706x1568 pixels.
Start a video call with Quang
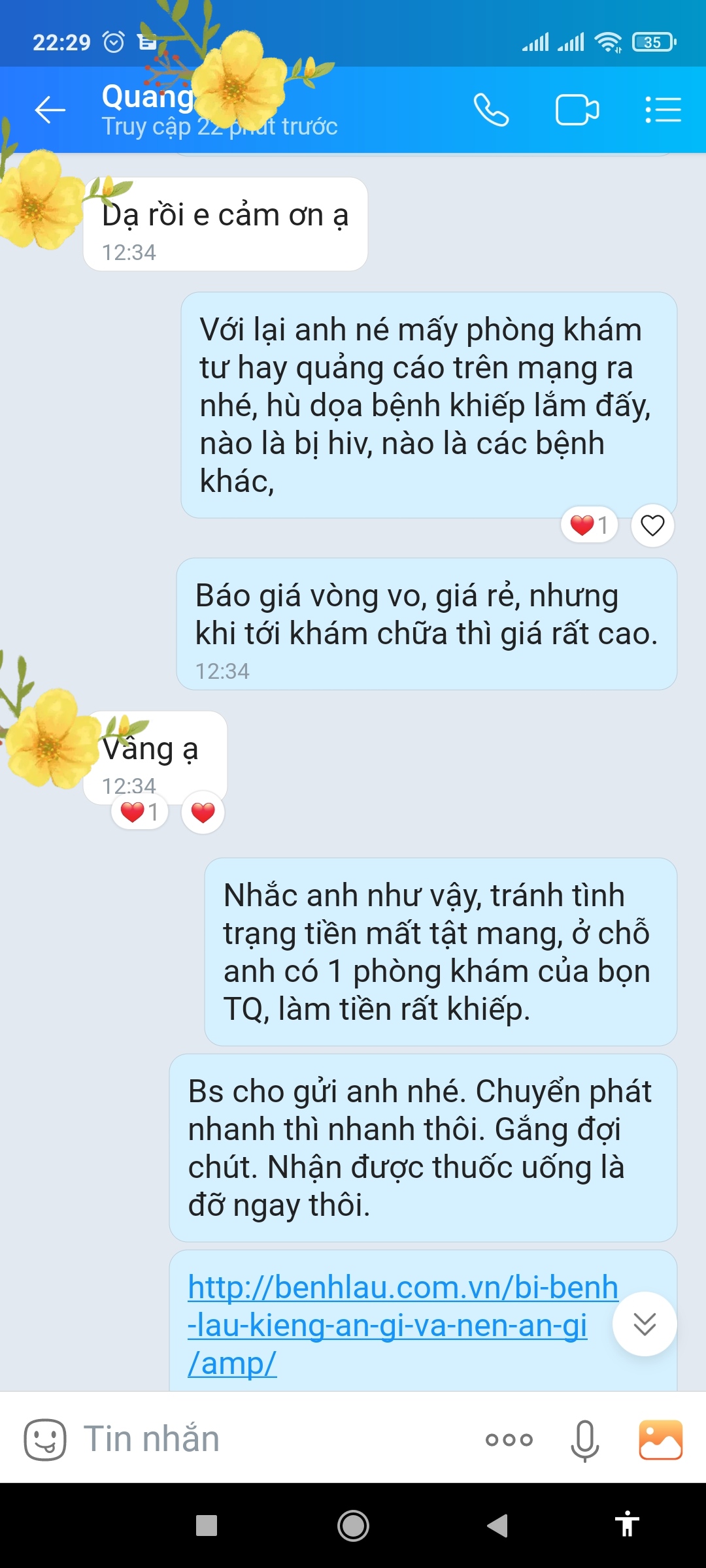577,110
